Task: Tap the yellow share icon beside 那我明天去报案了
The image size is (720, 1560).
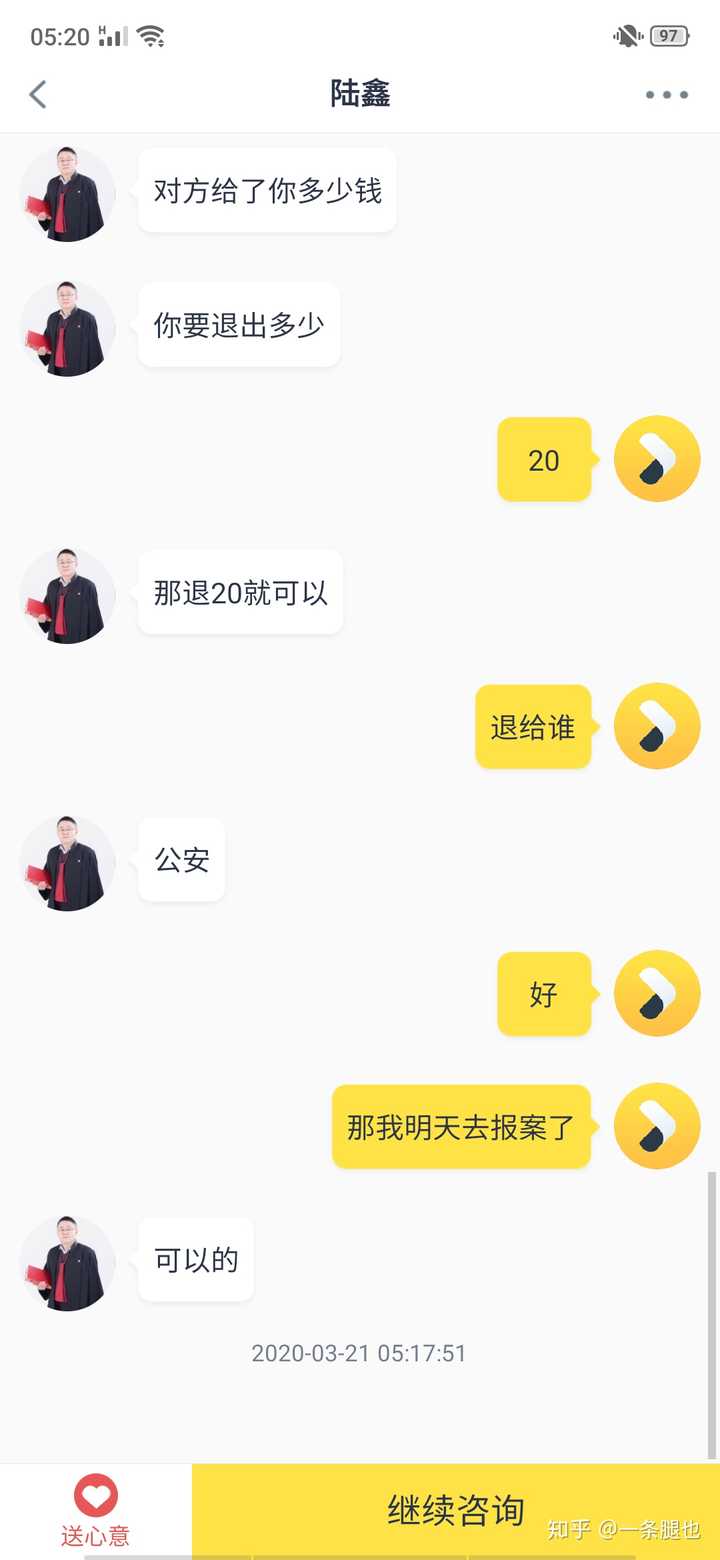Action: [657, 1125]
